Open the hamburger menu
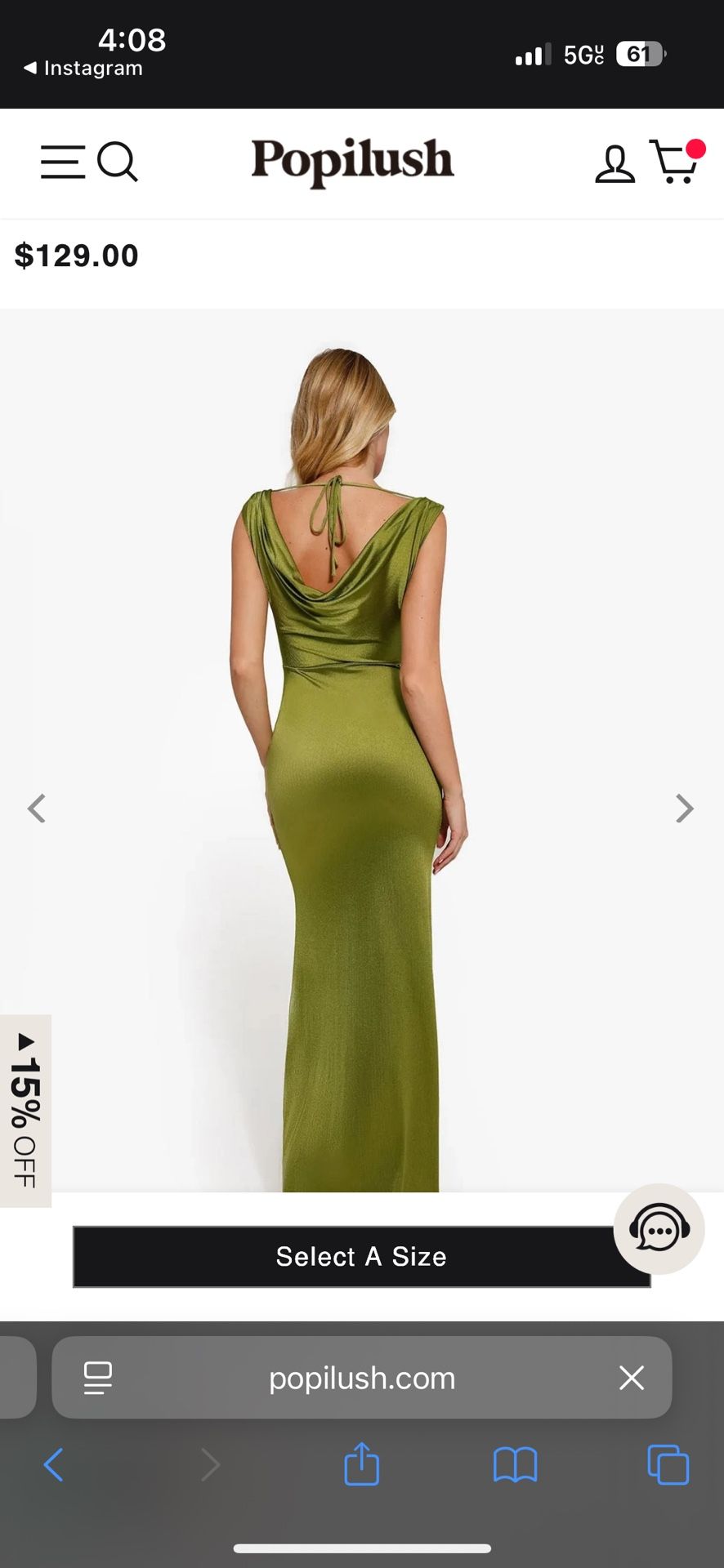The width and height of the screenshot is (724, 1568). point(63,162)
